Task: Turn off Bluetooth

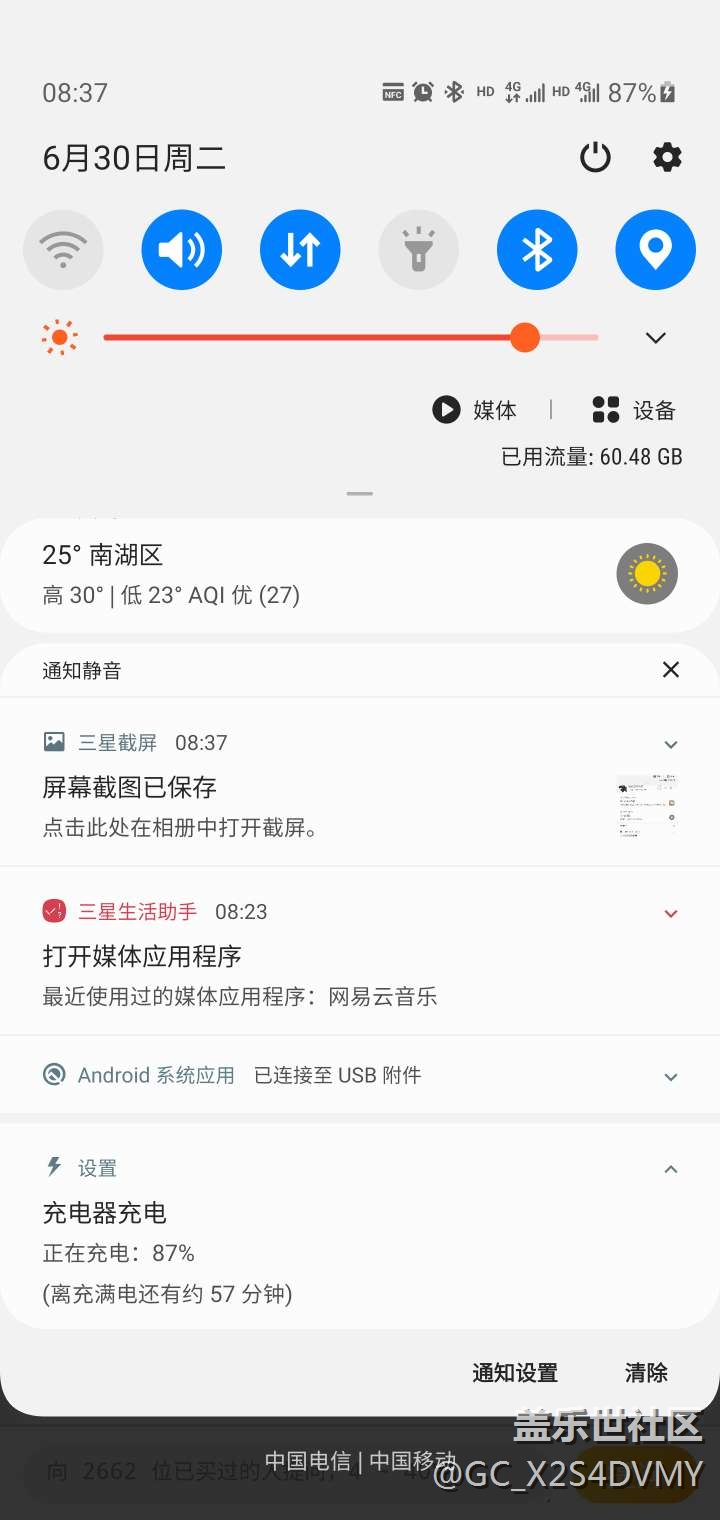Action: pos(537,250)
